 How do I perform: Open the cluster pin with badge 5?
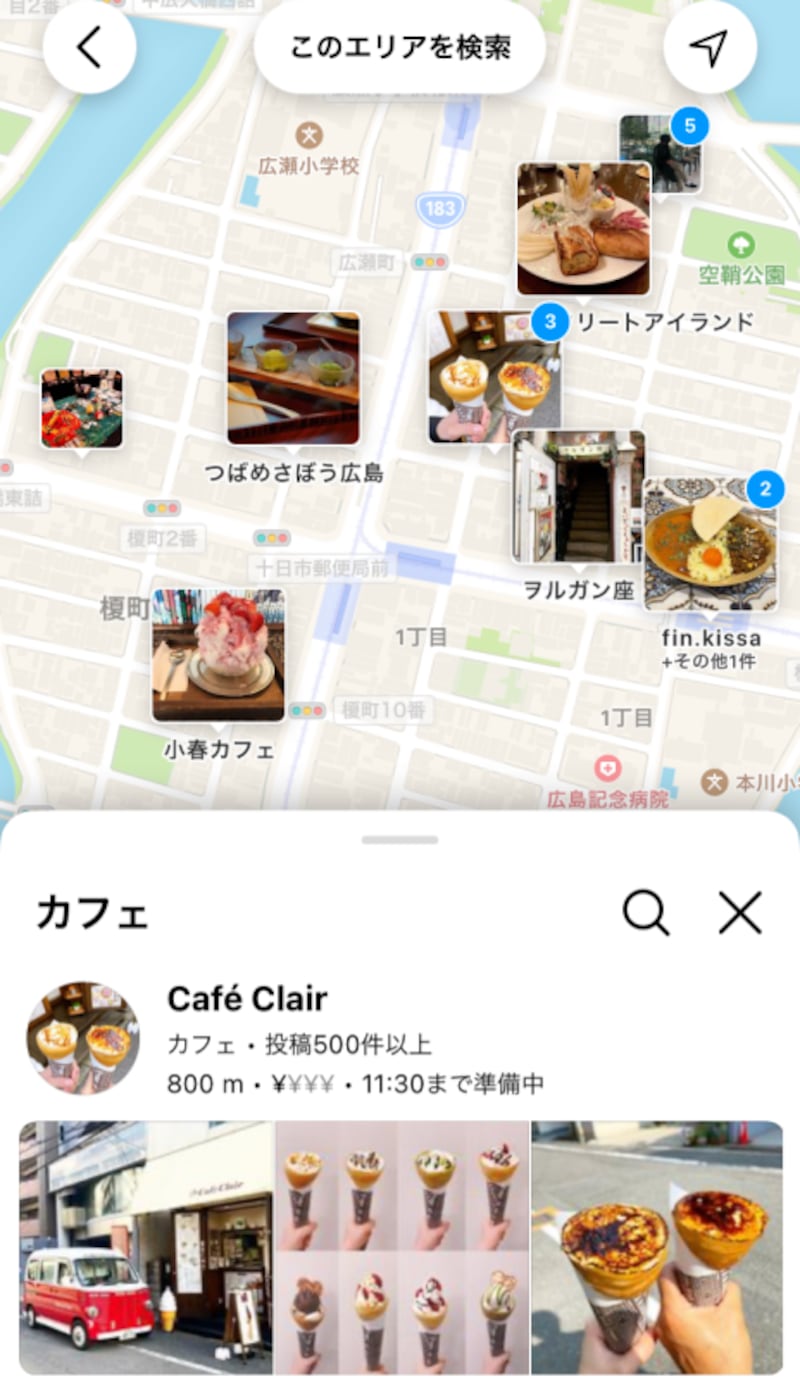coord(659,153)
